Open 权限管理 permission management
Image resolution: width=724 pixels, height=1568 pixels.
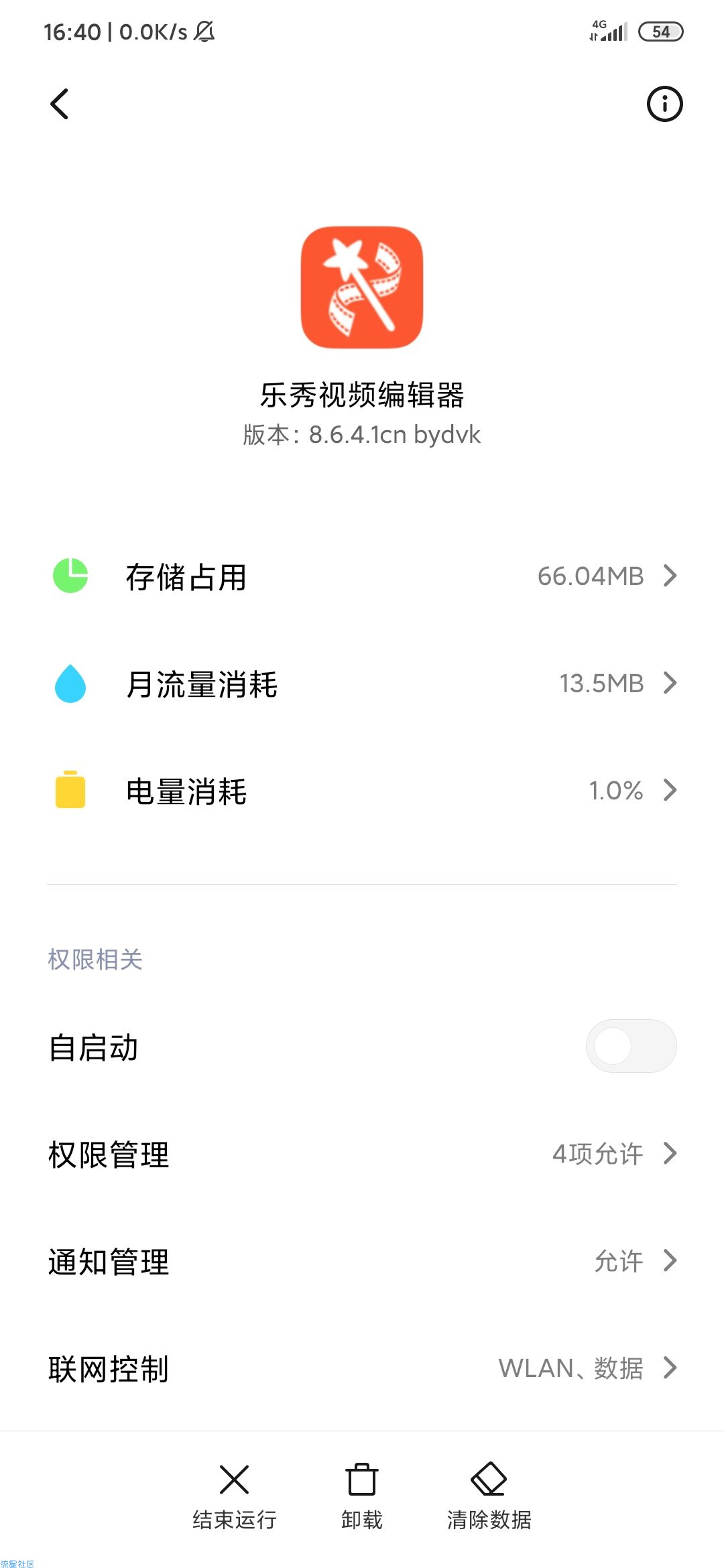[x=362, y=1154]
